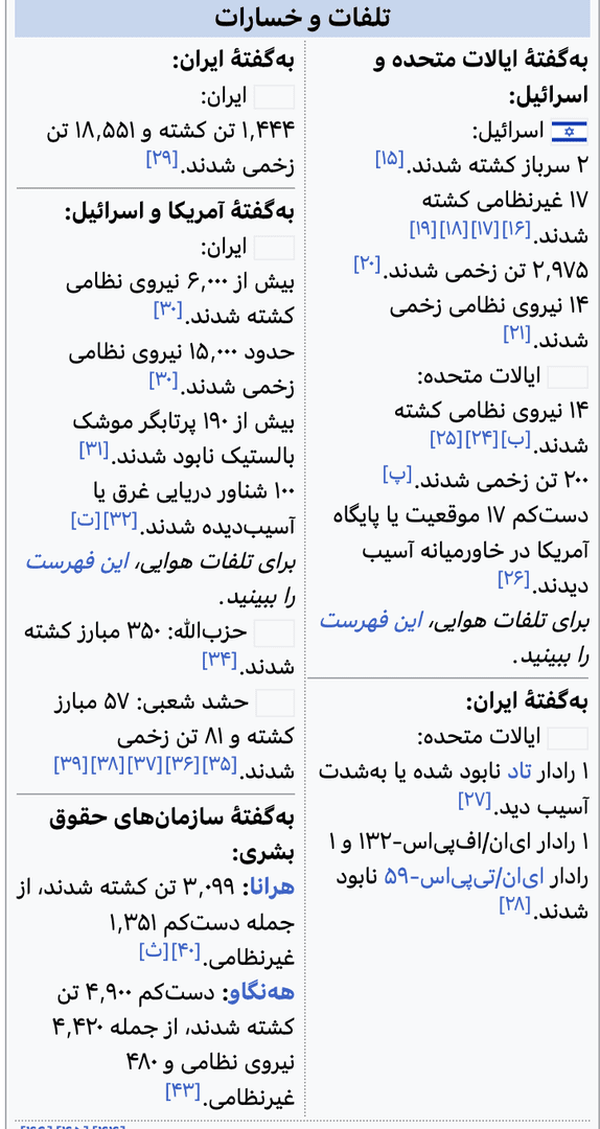View note [ث] beside the هرانا figures
The width and height of the screenshot is (600, 1129).
point(153,951)
